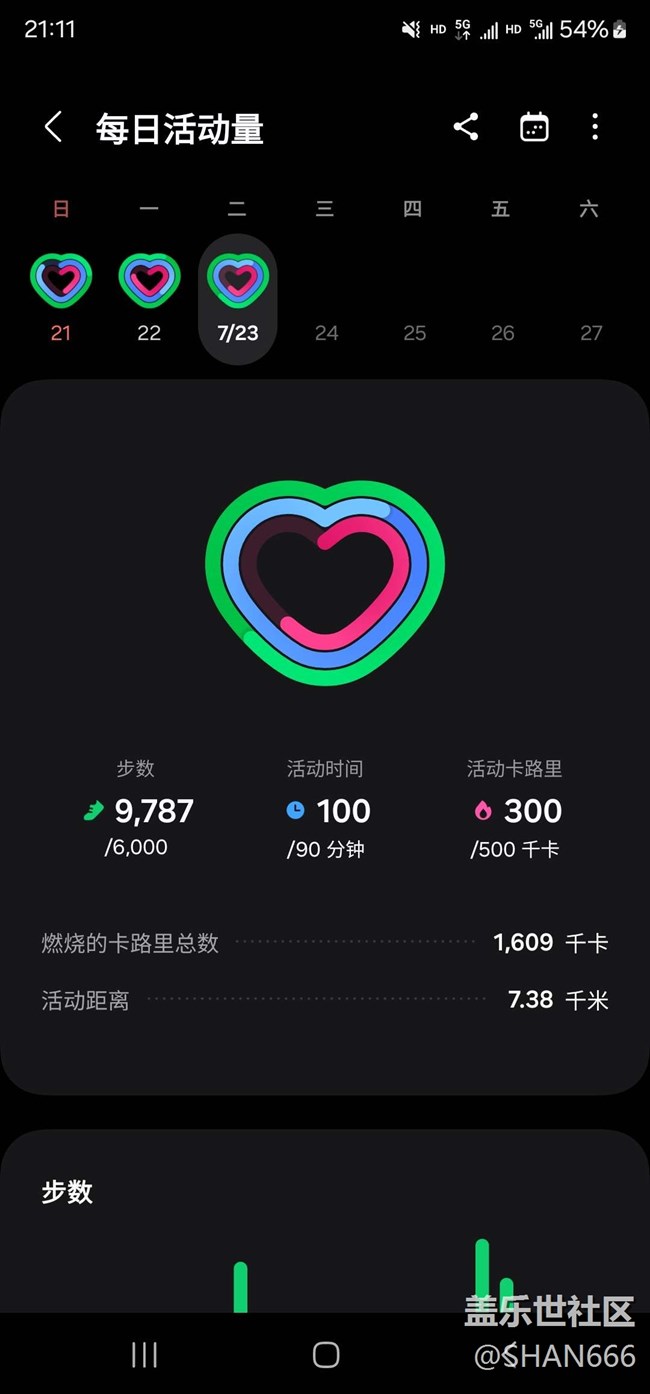Open the calendar date picker
Viewport: 650px width, 1394px height.
pyautogui.click(x=534, y=127)
